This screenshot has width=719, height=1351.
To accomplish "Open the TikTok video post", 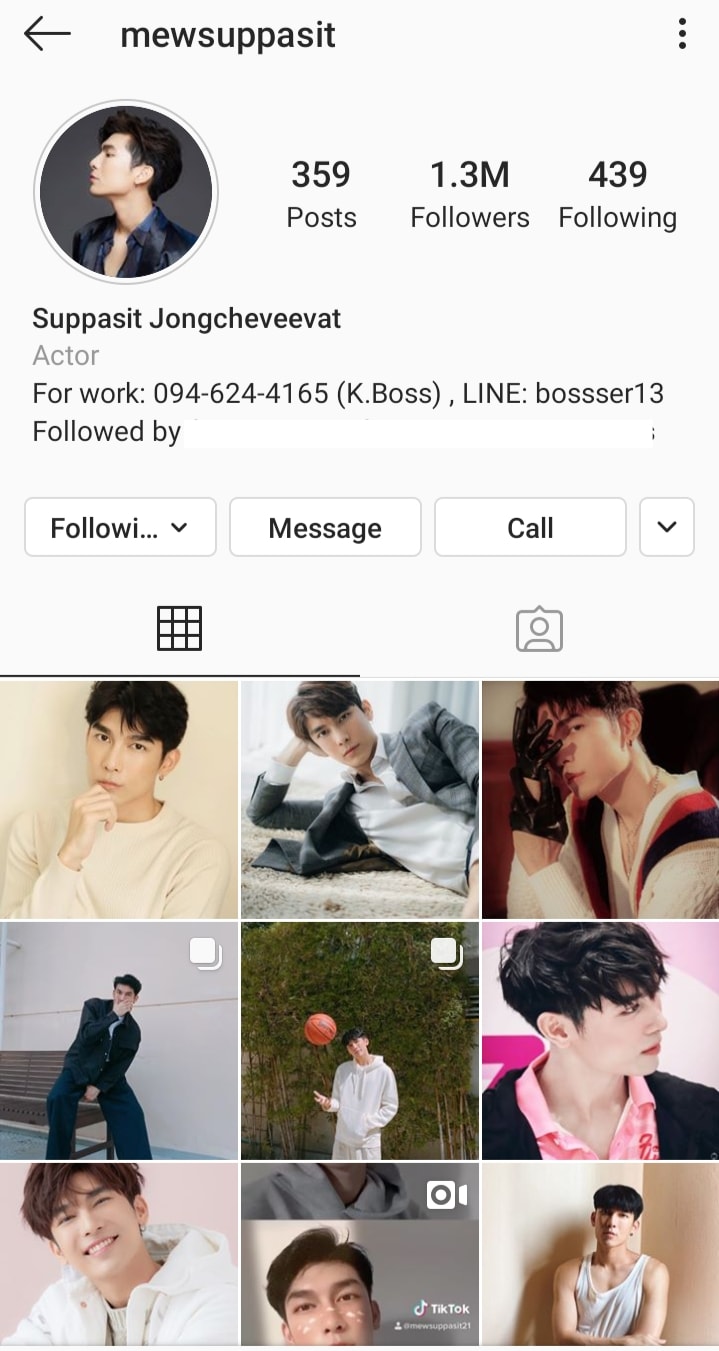I will coord(360,1254).
